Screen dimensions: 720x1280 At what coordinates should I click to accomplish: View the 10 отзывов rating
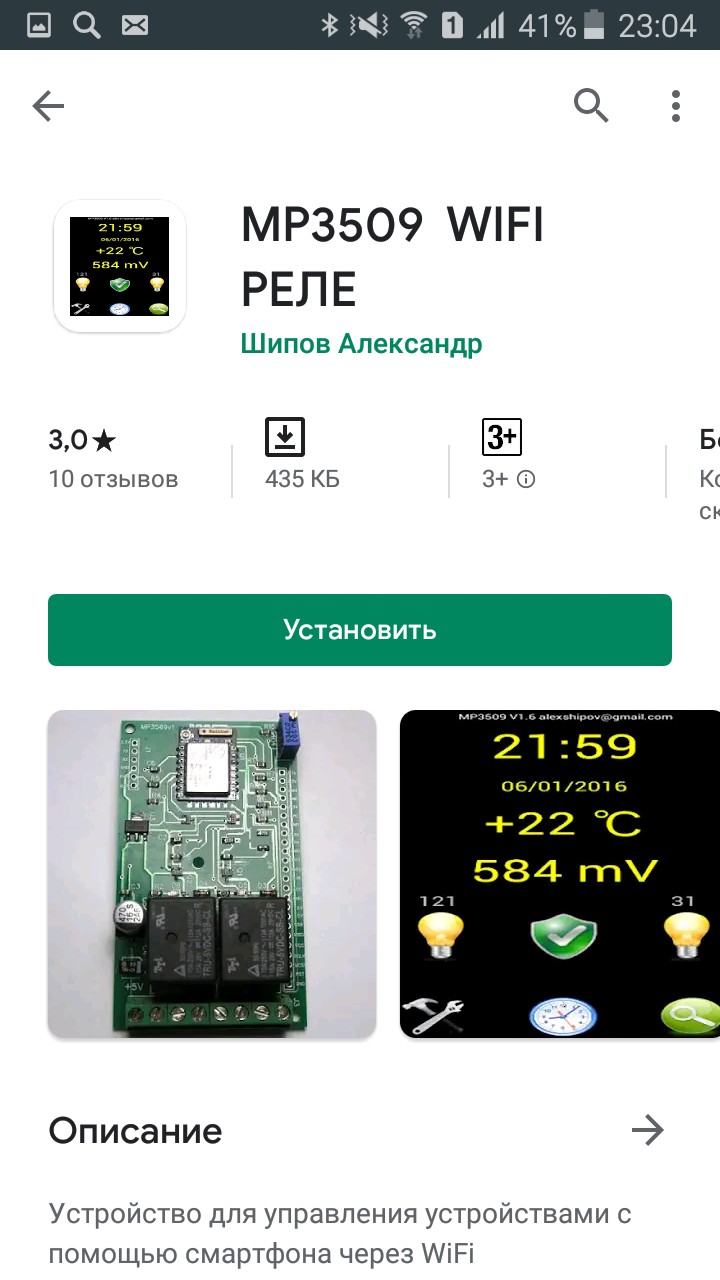113,458
